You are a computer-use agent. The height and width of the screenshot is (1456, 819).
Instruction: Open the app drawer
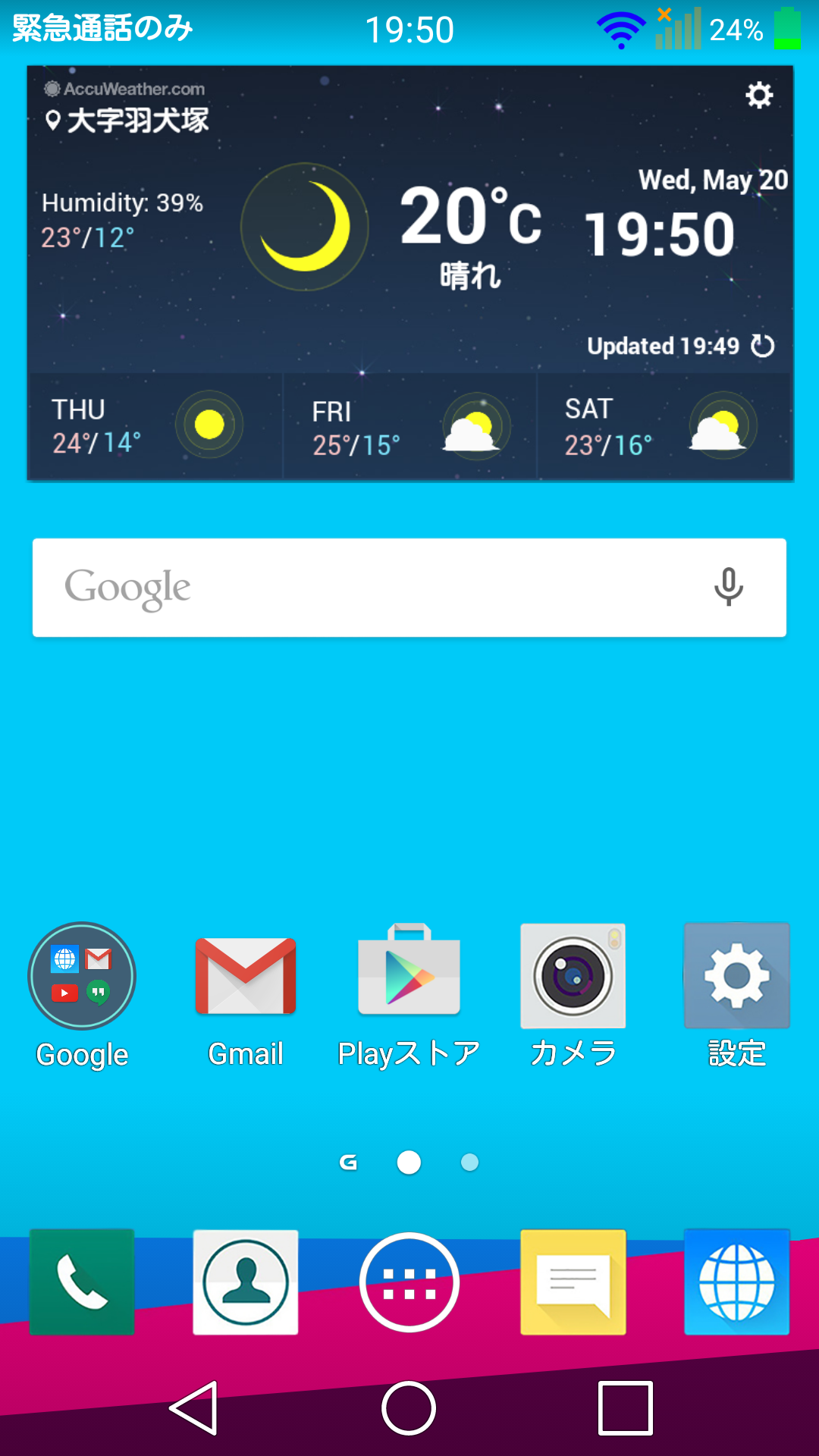click(409, 1282)
